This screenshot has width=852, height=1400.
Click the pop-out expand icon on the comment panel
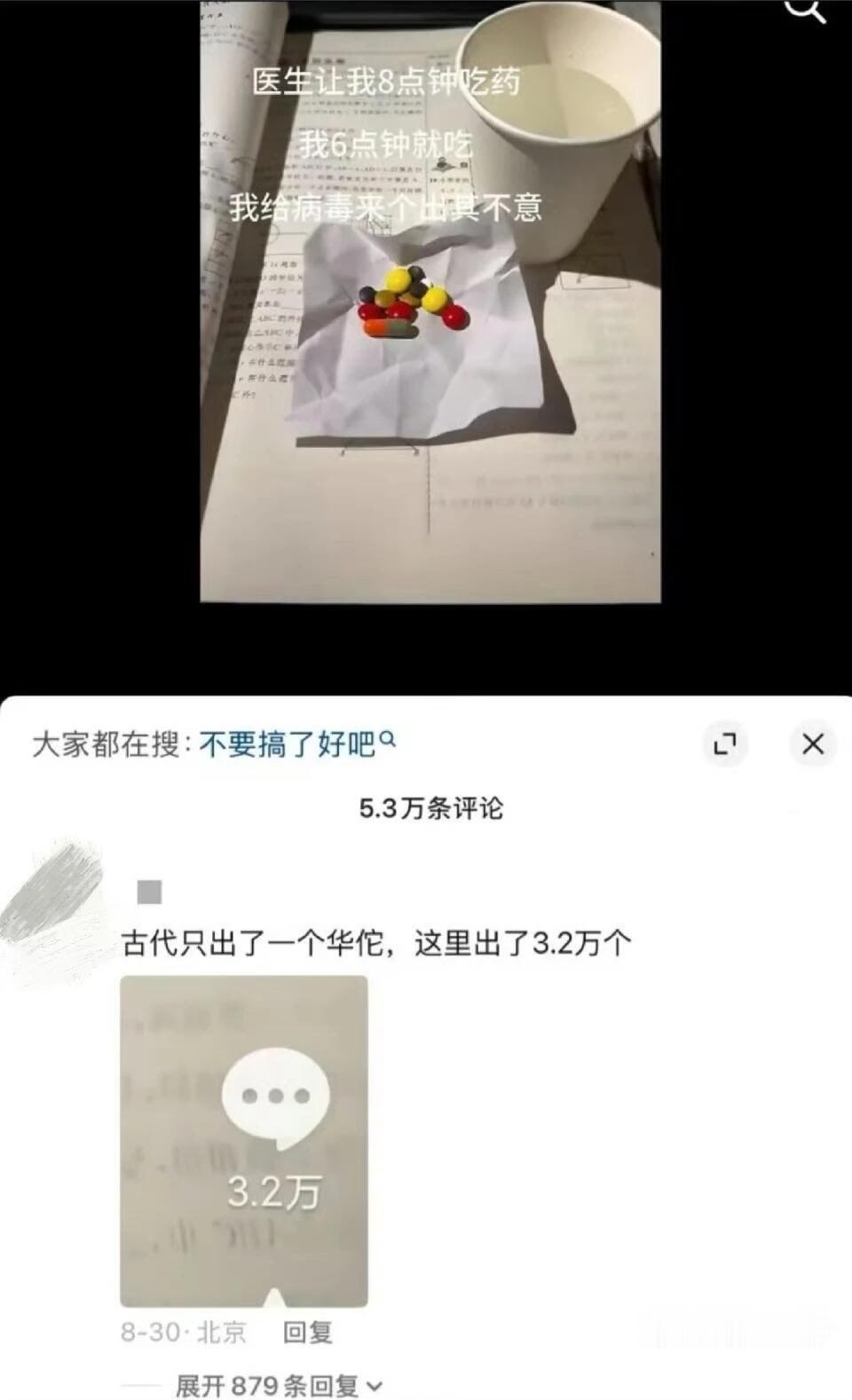725,744
